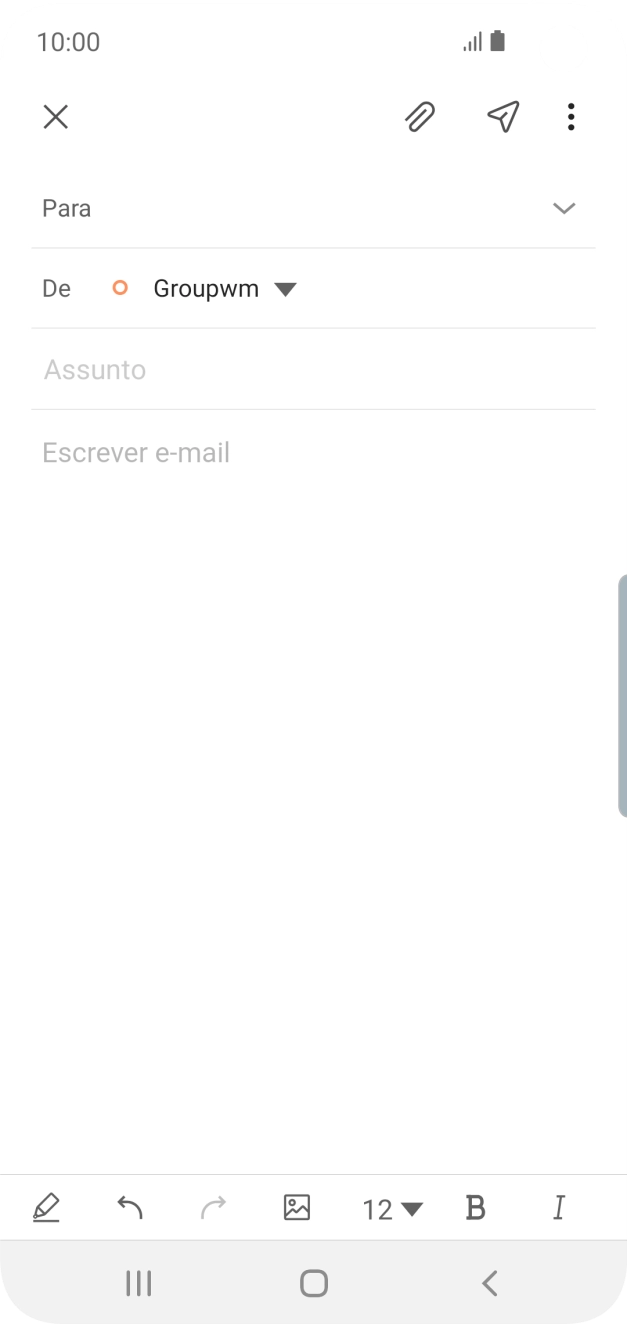The width and height of the screenshot is (627, 1324).
Task: Close the email composer
Action: (x=56, y=117)
